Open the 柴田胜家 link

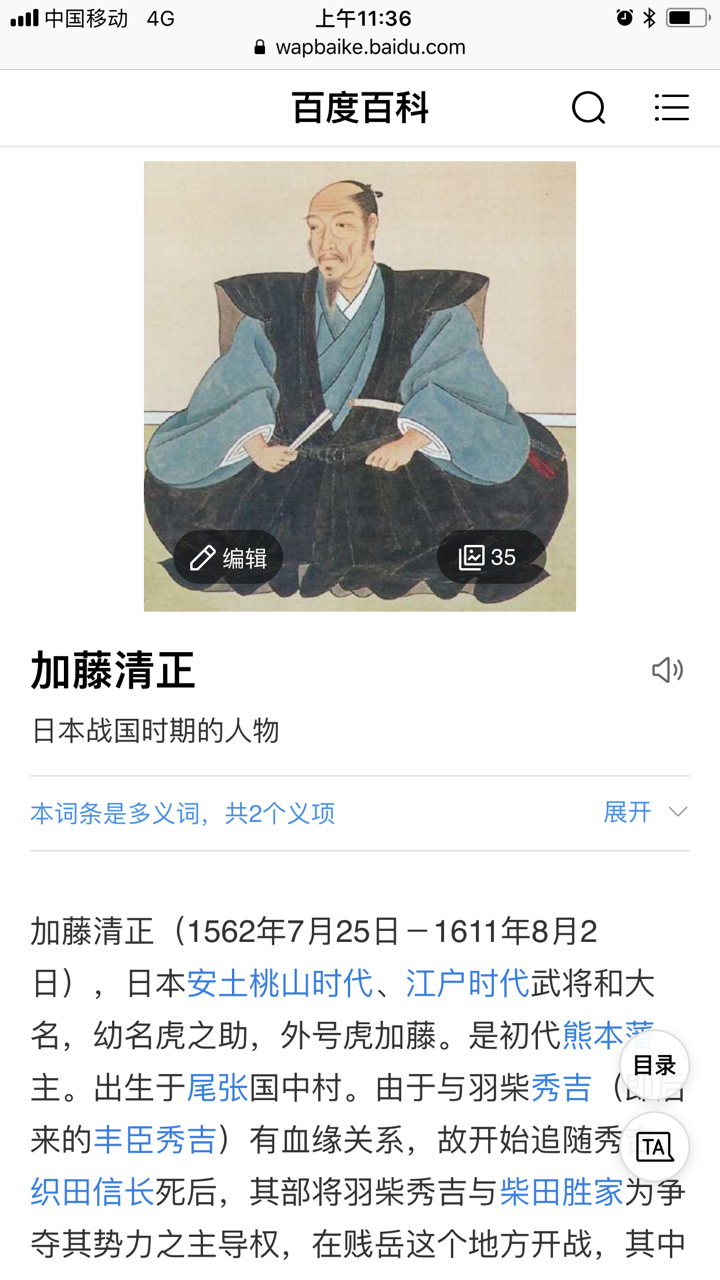pyautogui.click(x=561, y=1192)
